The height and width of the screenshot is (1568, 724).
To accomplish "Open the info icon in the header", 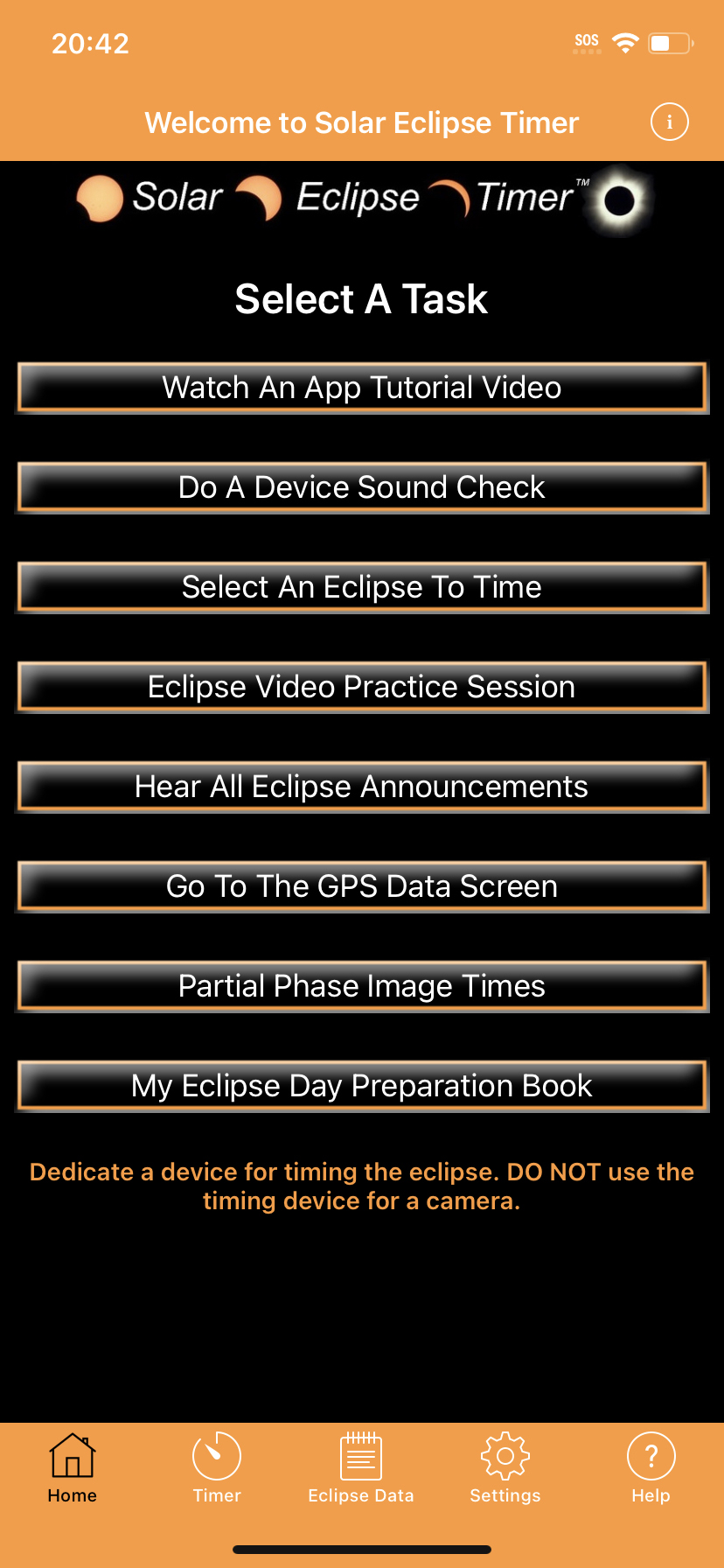I will [x=670, y=122].
